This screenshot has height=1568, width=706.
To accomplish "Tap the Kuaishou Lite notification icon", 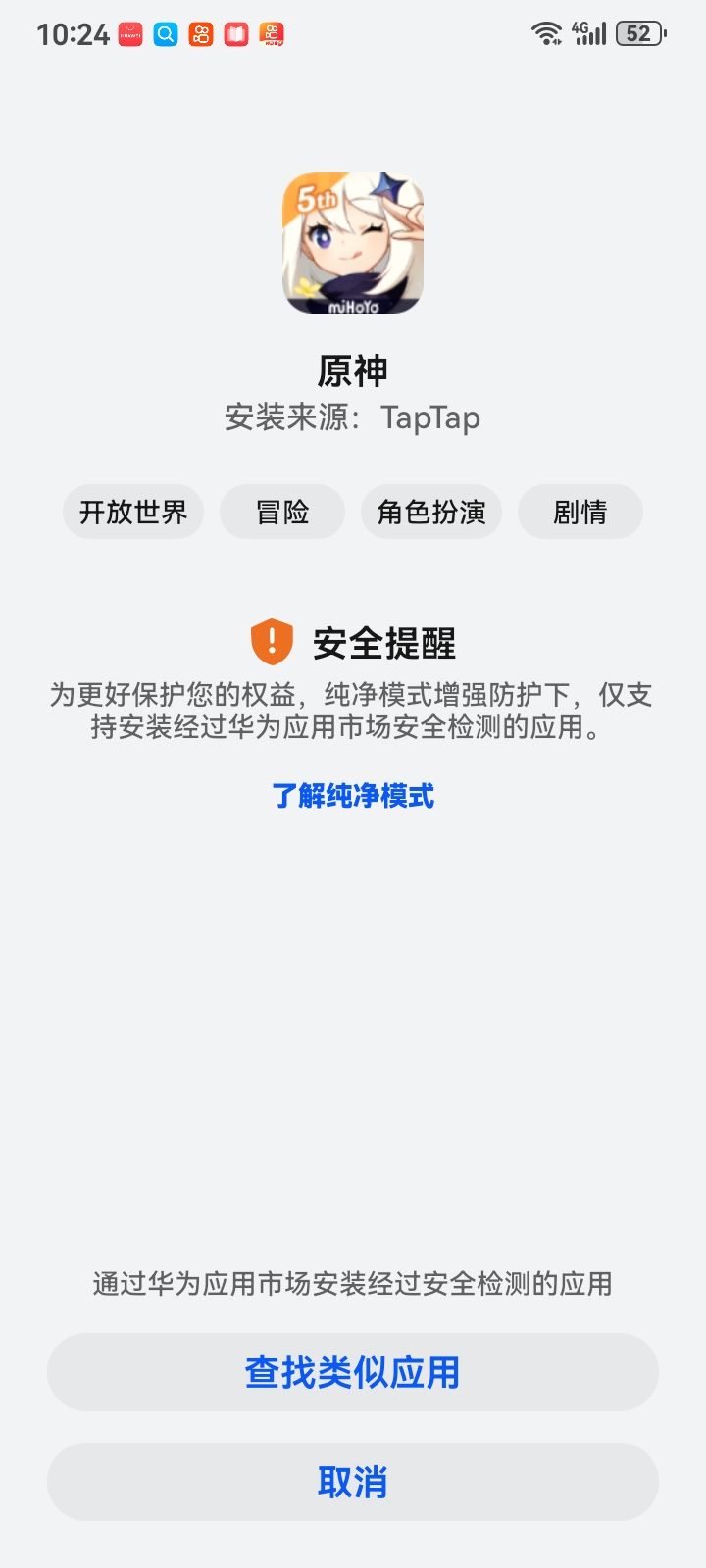I will point(270,33).
